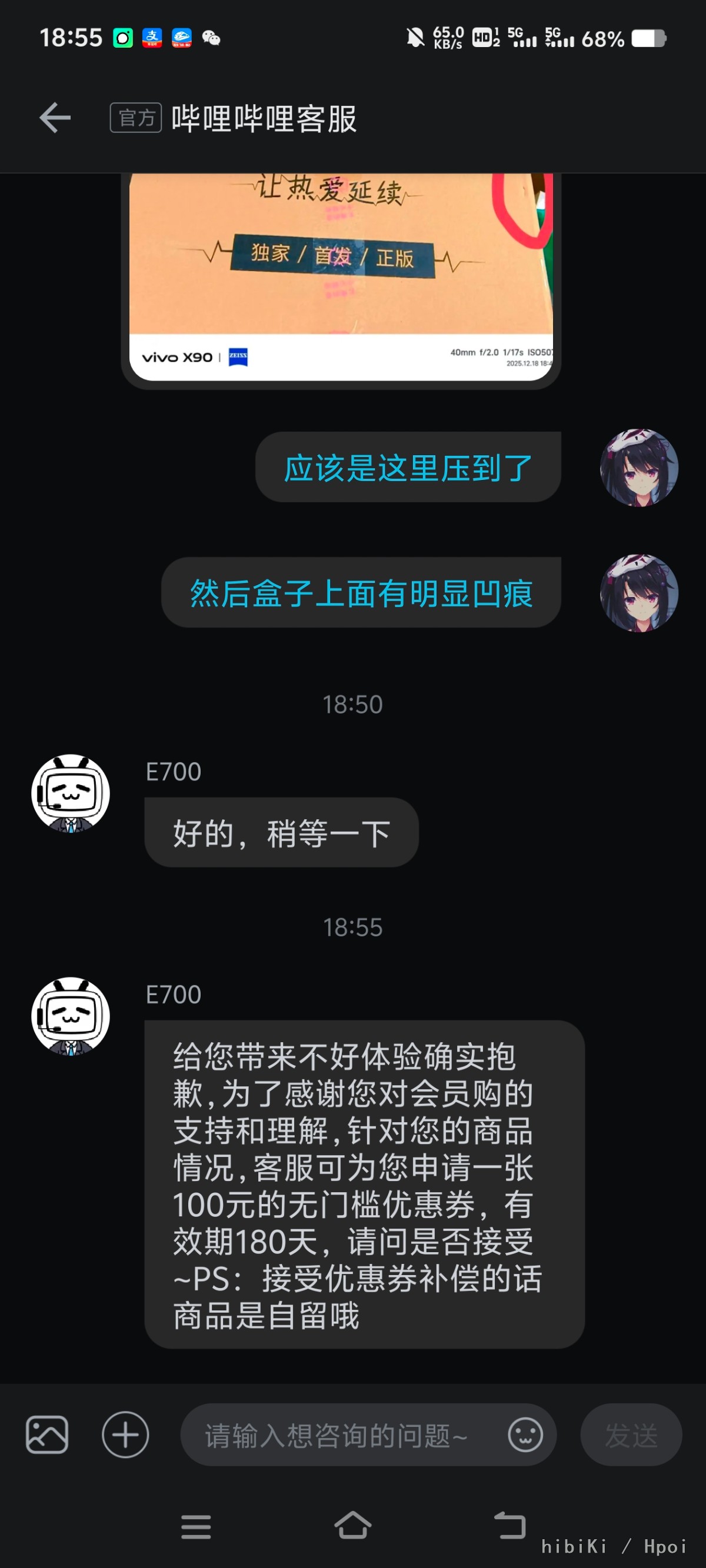The width and height of the screenshot is (706, 1568).
Task: Open the emoji picker
Action: (x=525, y=1434)
